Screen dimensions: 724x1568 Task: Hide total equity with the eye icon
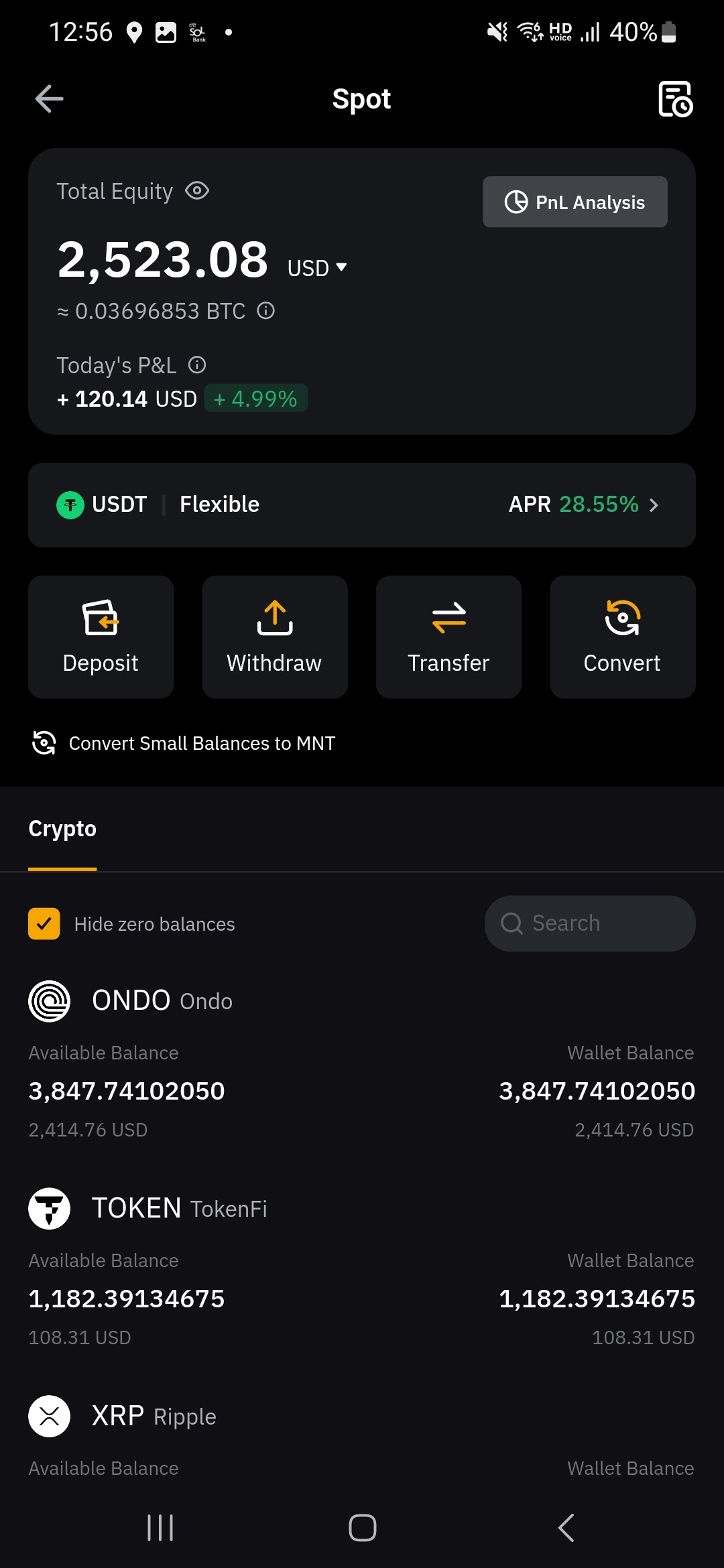pos(197,191)
